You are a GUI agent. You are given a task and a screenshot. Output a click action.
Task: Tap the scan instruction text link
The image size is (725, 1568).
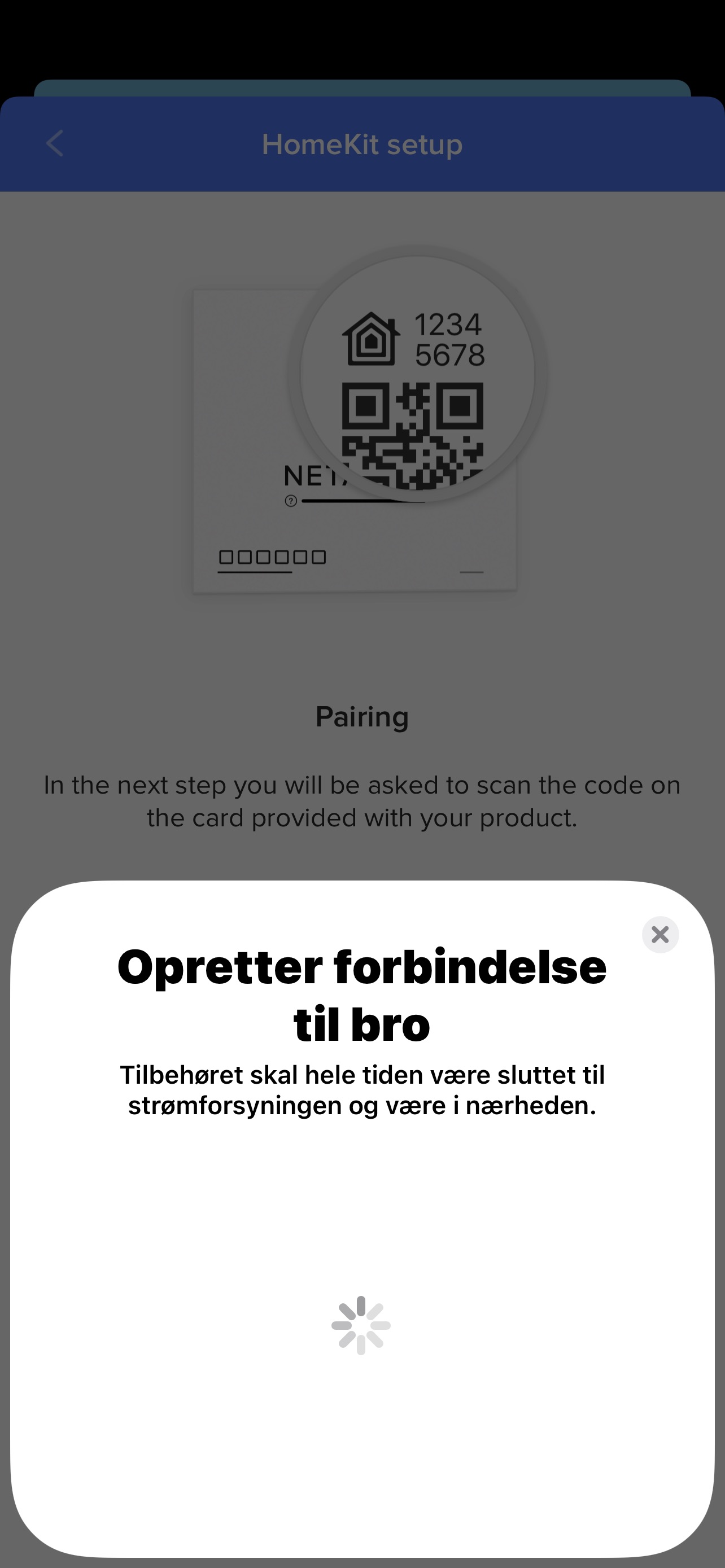[x=361, y=800]
